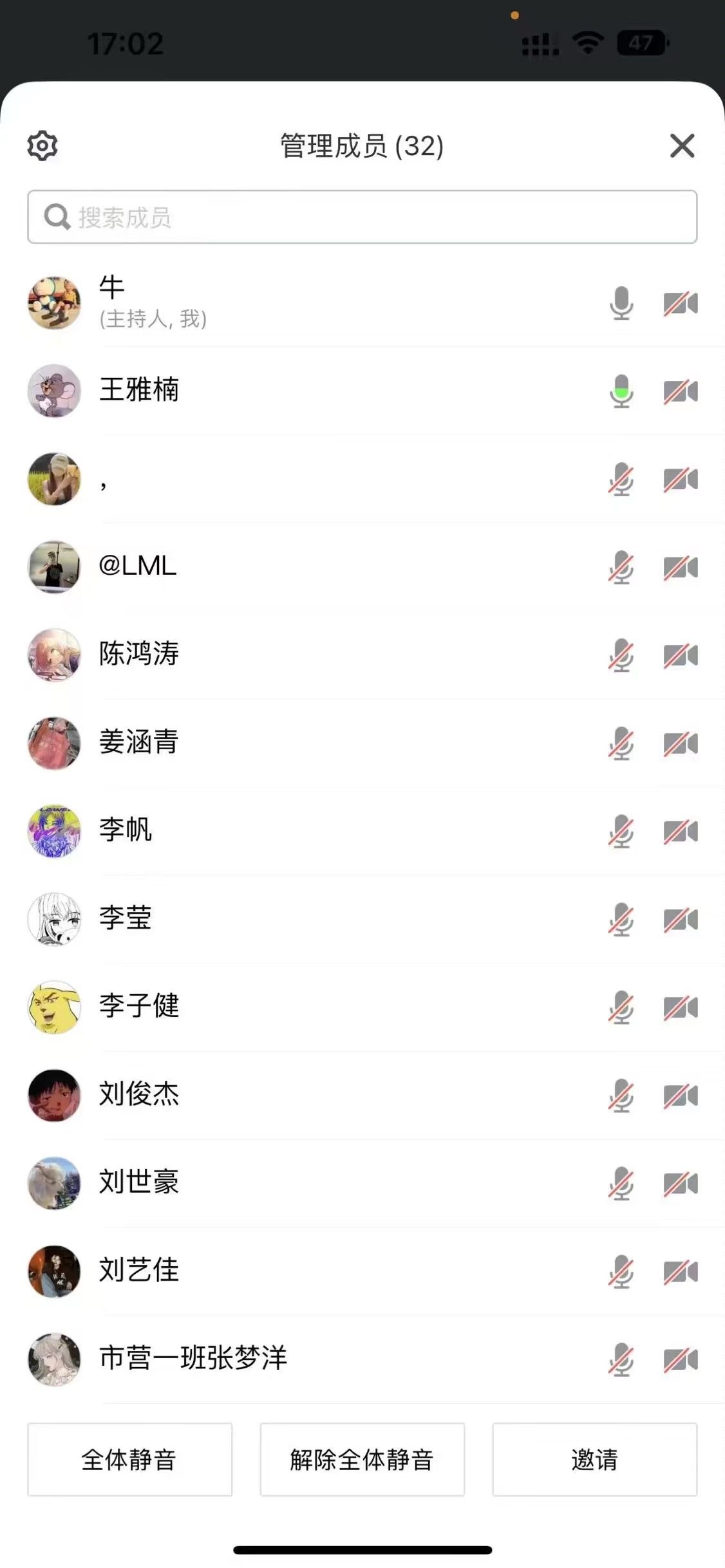725x1568 pixels.
Task: Select member 李帆 in the list
Action: 126,830
